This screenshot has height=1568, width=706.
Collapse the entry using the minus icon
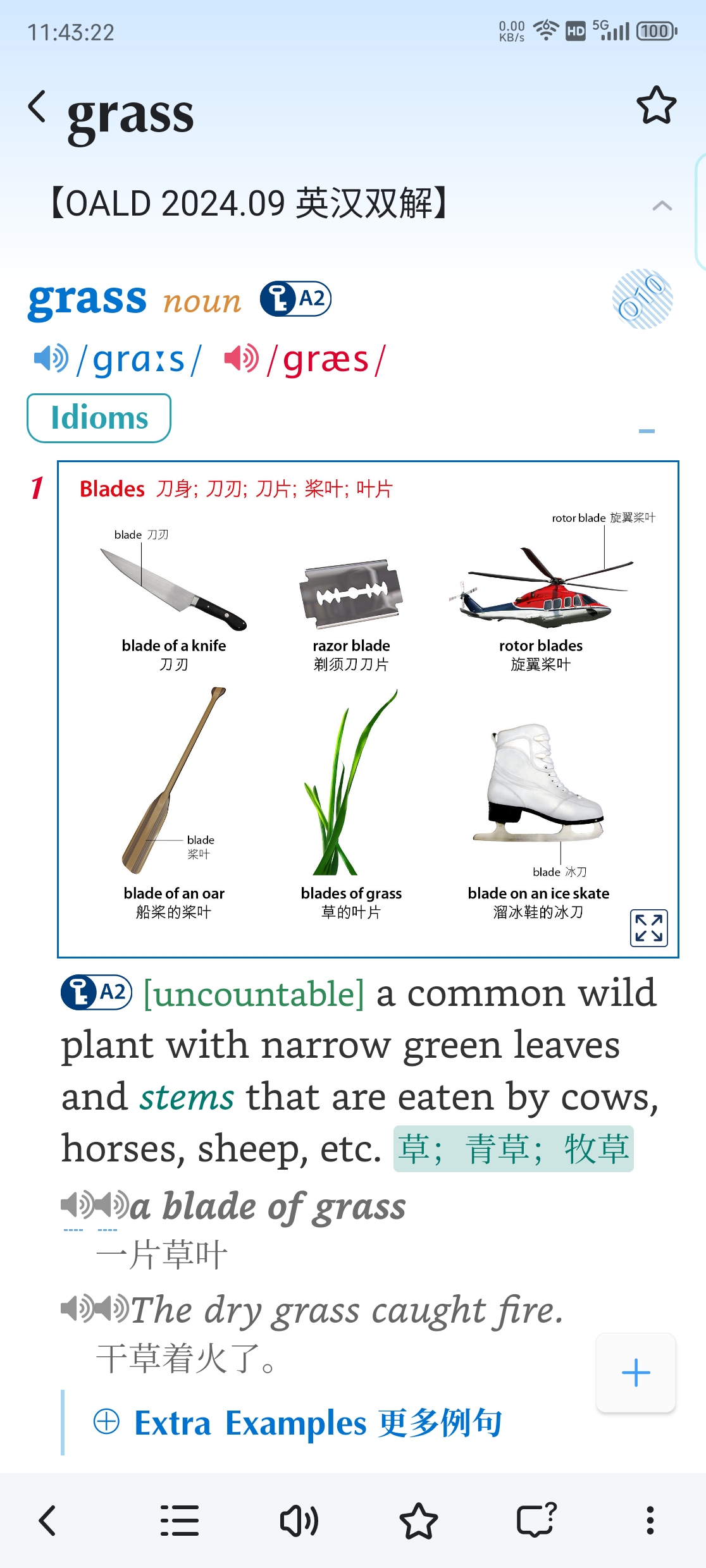[647, 431]
